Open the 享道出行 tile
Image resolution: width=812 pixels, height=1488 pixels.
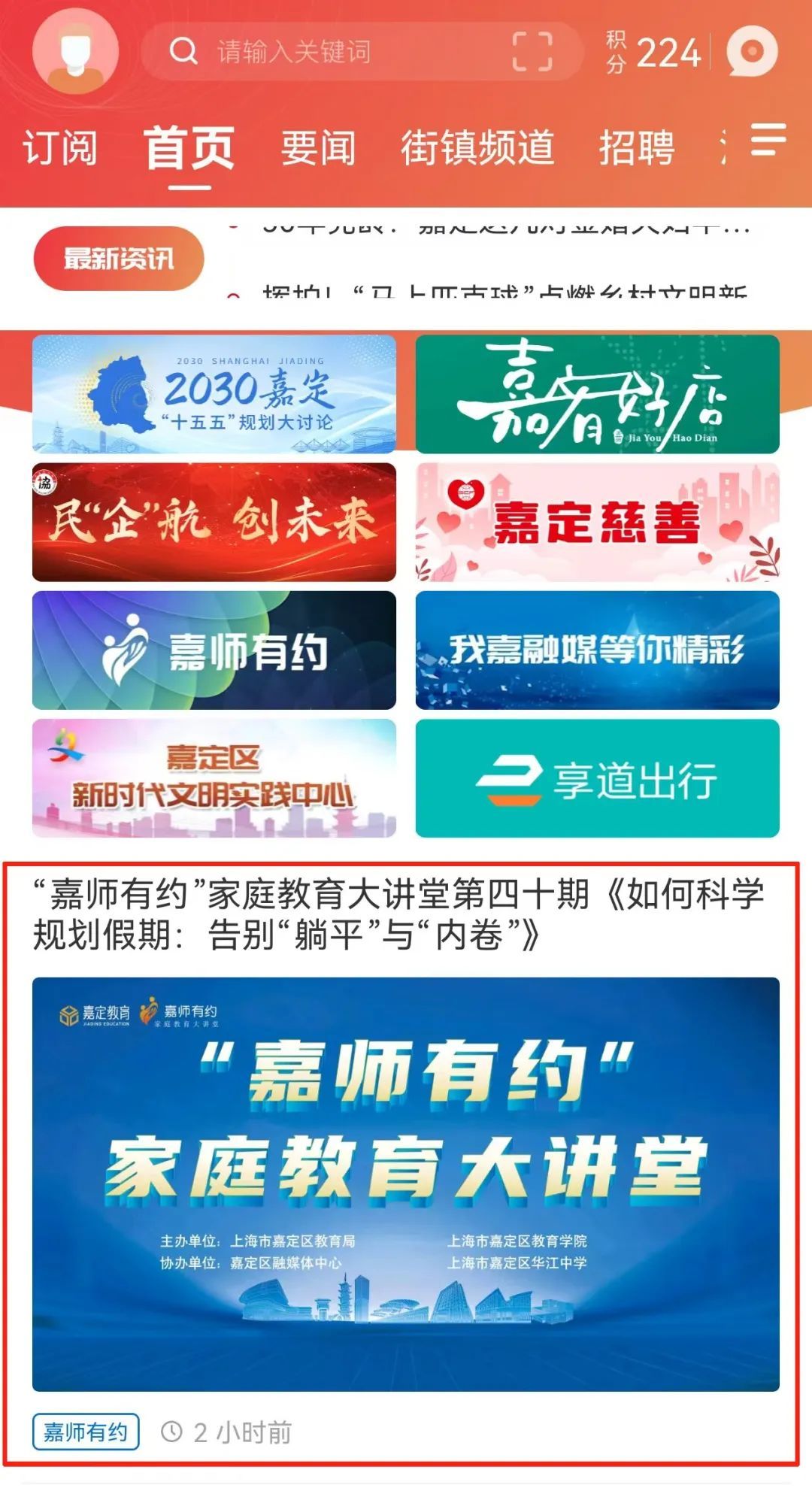coord(597,778)
